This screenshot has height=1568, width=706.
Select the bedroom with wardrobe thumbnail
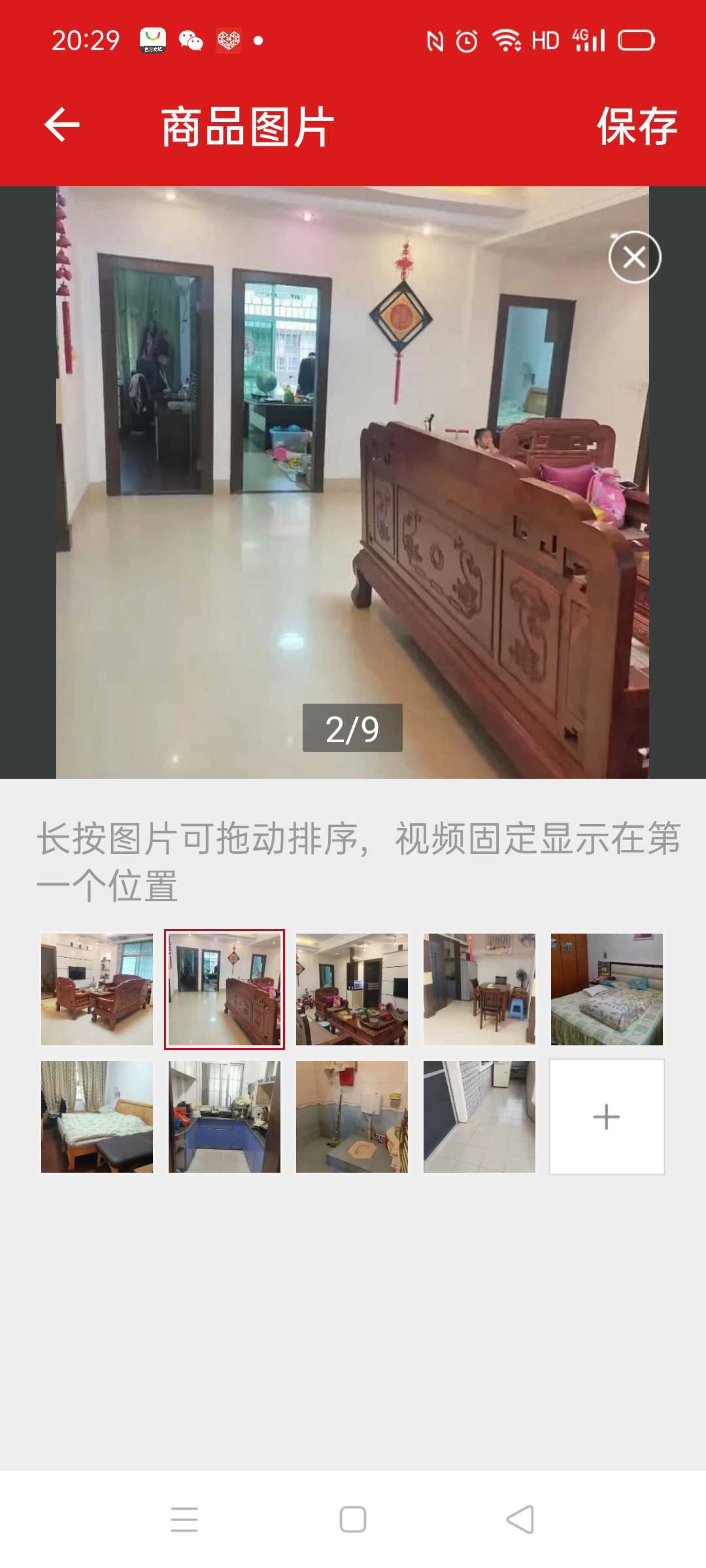[x=607, y=989]
